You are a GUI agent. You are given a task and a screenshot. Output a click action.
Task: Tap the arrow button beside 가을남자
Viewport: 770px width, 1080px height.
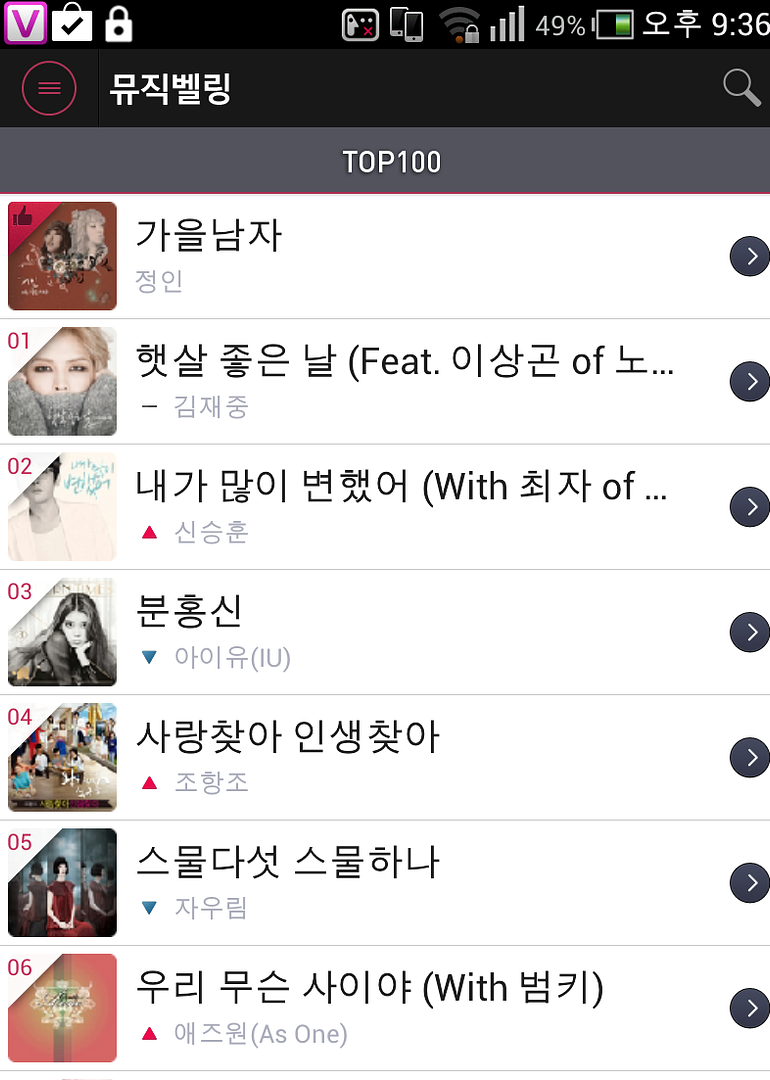[x=749, y=257]
